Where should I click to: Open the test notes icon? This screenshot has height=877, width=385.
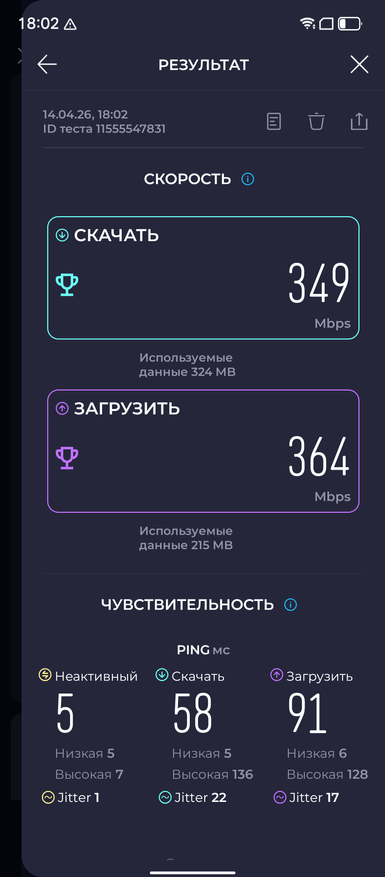pos(274,121)
